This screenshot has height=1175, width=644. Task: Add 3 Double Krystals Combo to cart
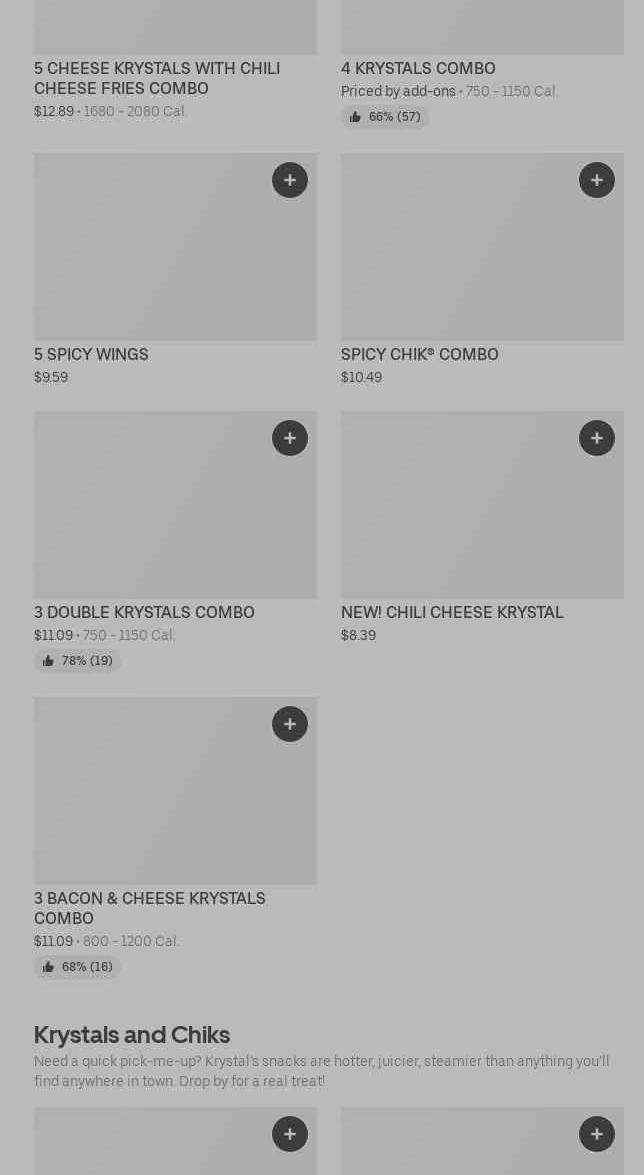pos(290,438)
